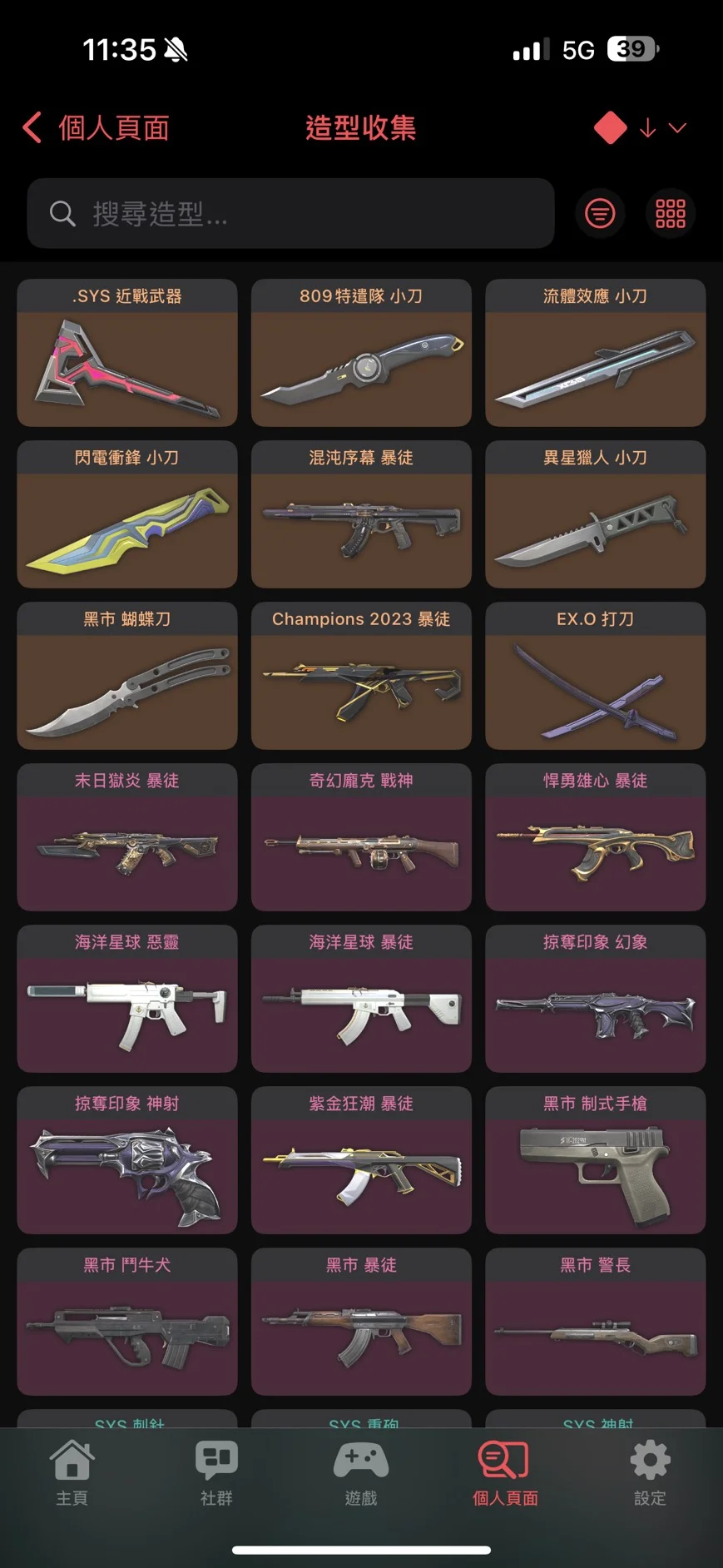Image resolution: width=723 pixels, height=1568 pixels.
Task: Open the 809特遣隊 小刀 card
Action: (x=361, y=354)
